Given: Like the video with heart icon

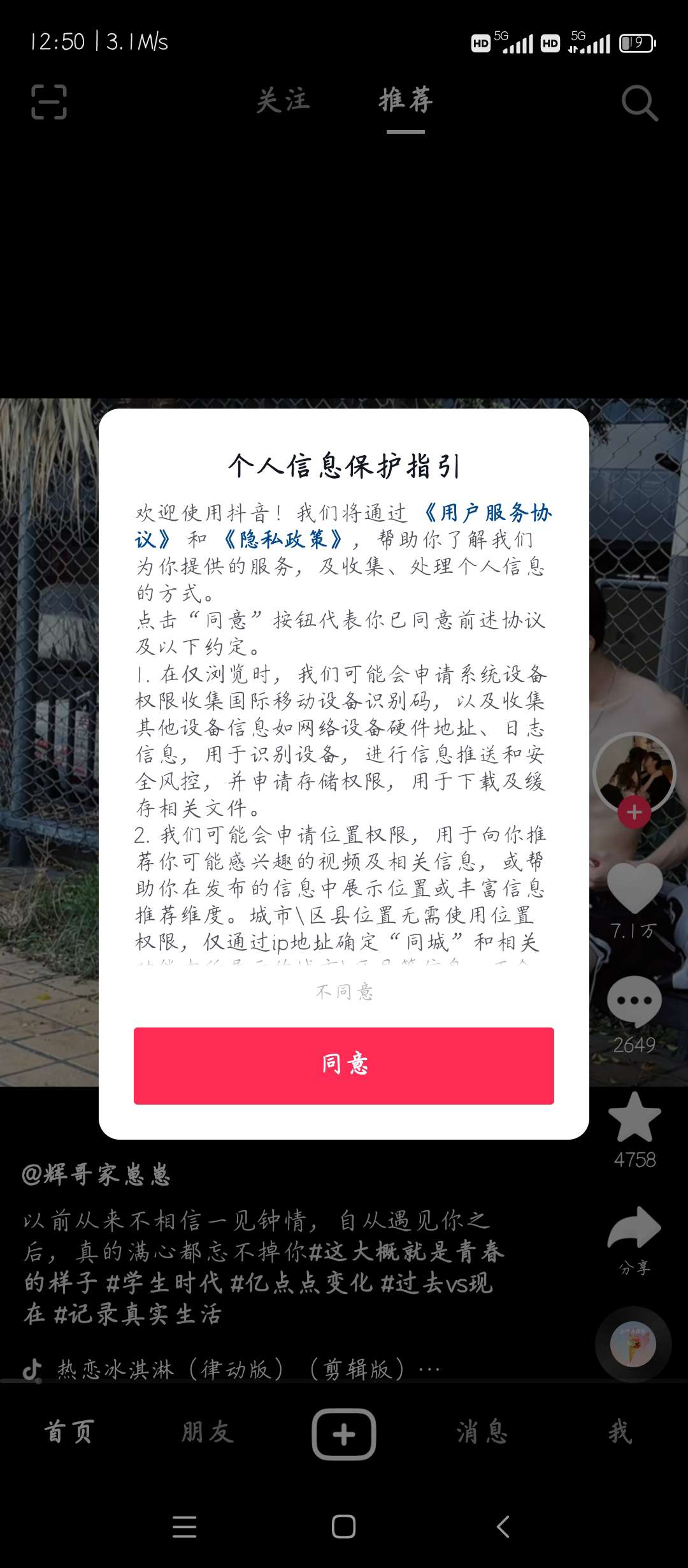Looking at the screenshot, I should pyautogui.click(x=634, y=888).
